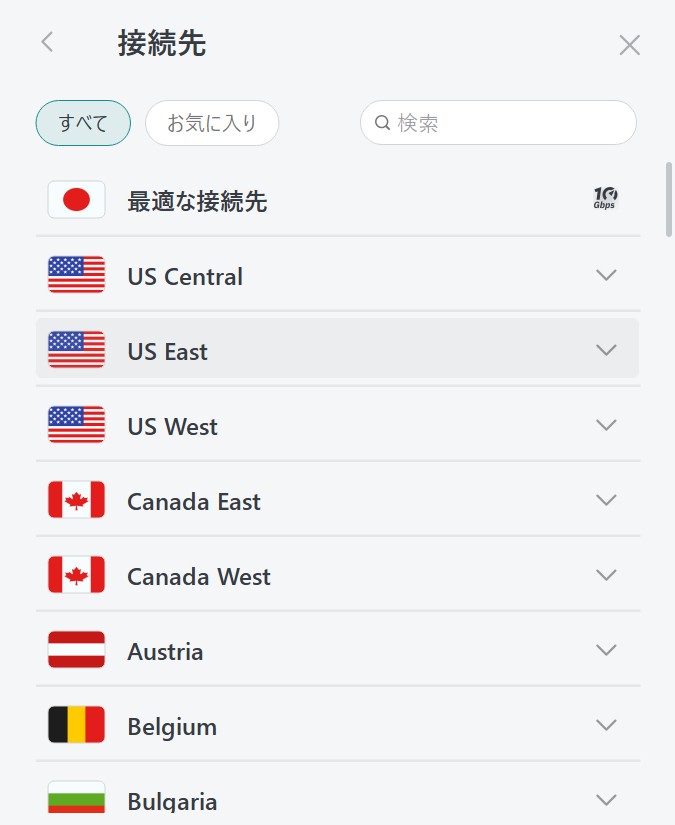Select Belgium as the connection

(x=172, y=726)
